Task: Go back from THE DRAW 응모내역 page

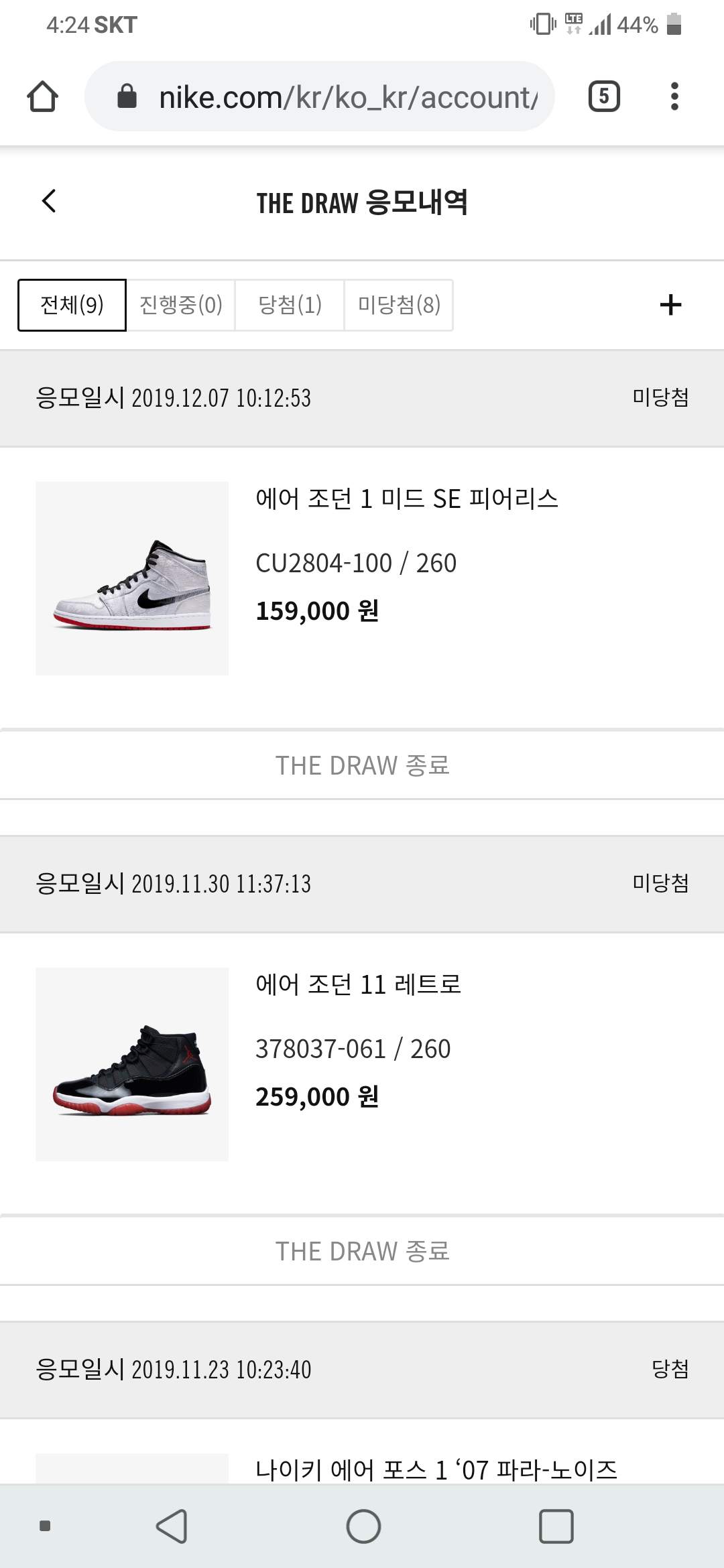Action: [49, 201]
